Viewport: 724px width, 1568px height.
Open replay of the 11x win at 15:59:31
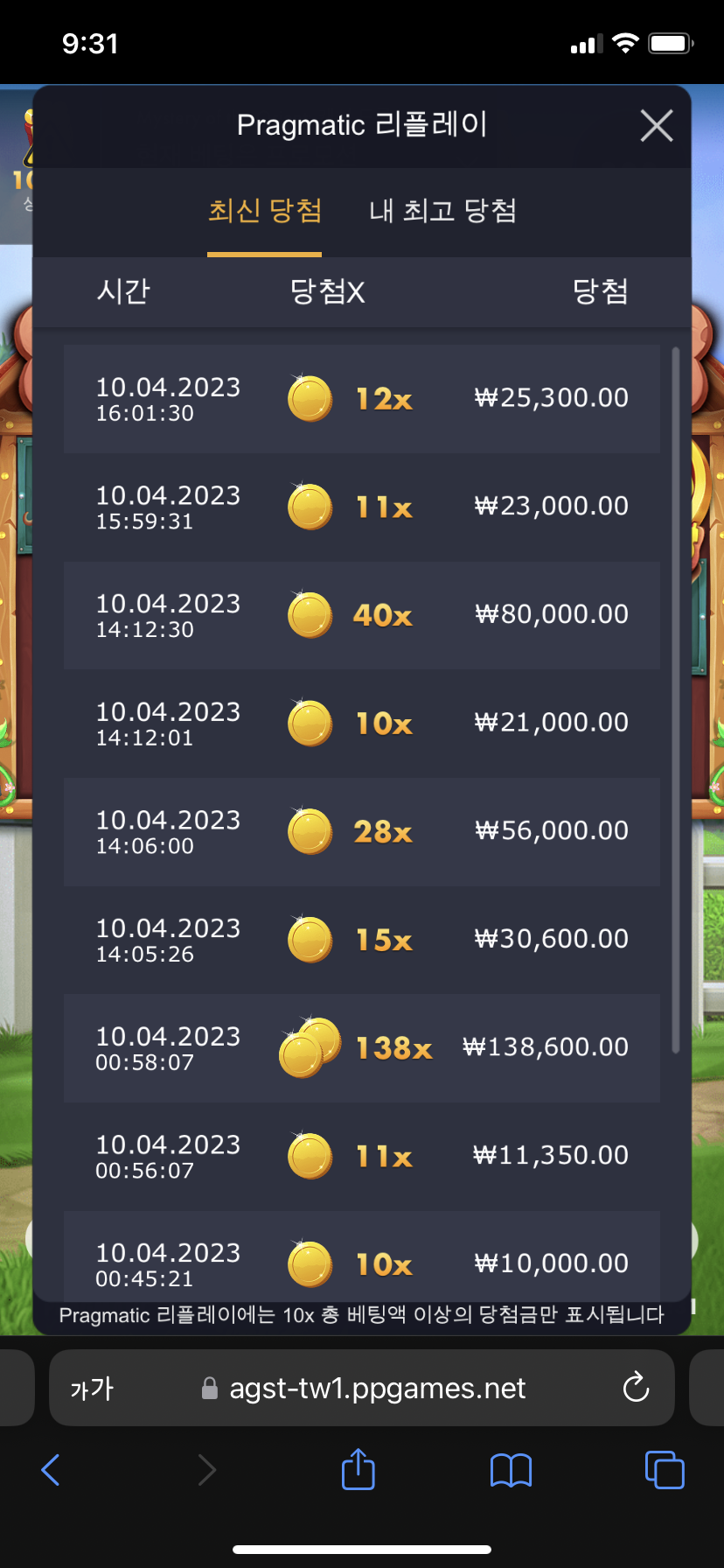[x=361, y=507]
